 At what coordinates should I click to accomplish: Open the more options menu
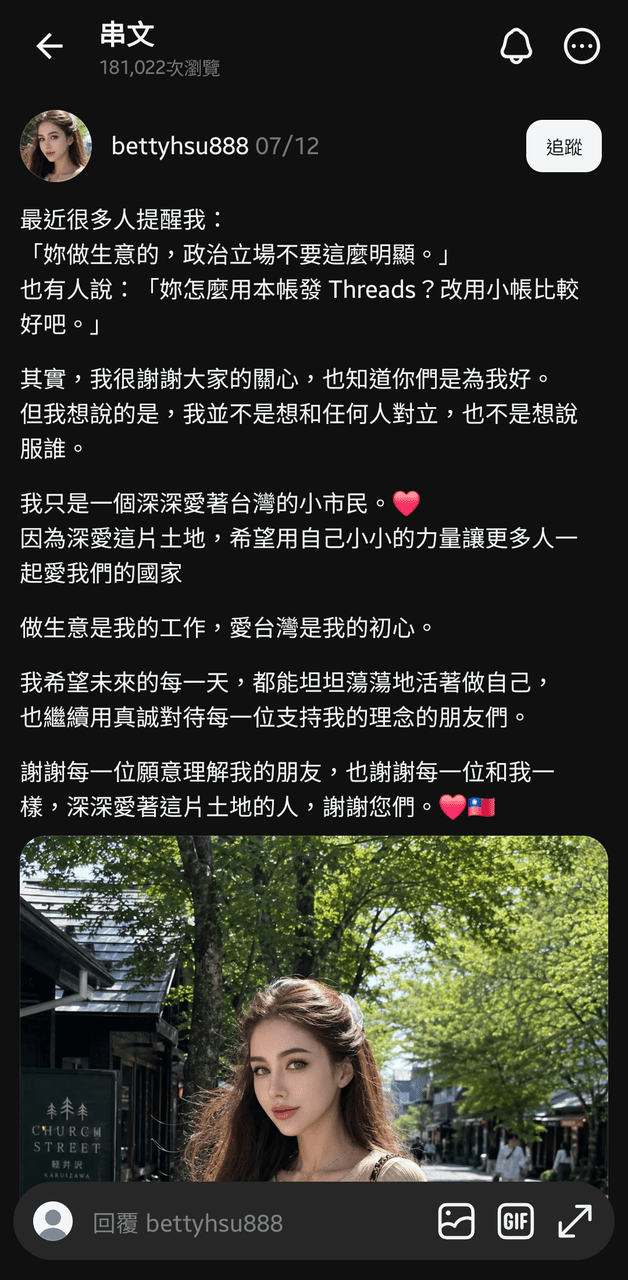582,46
